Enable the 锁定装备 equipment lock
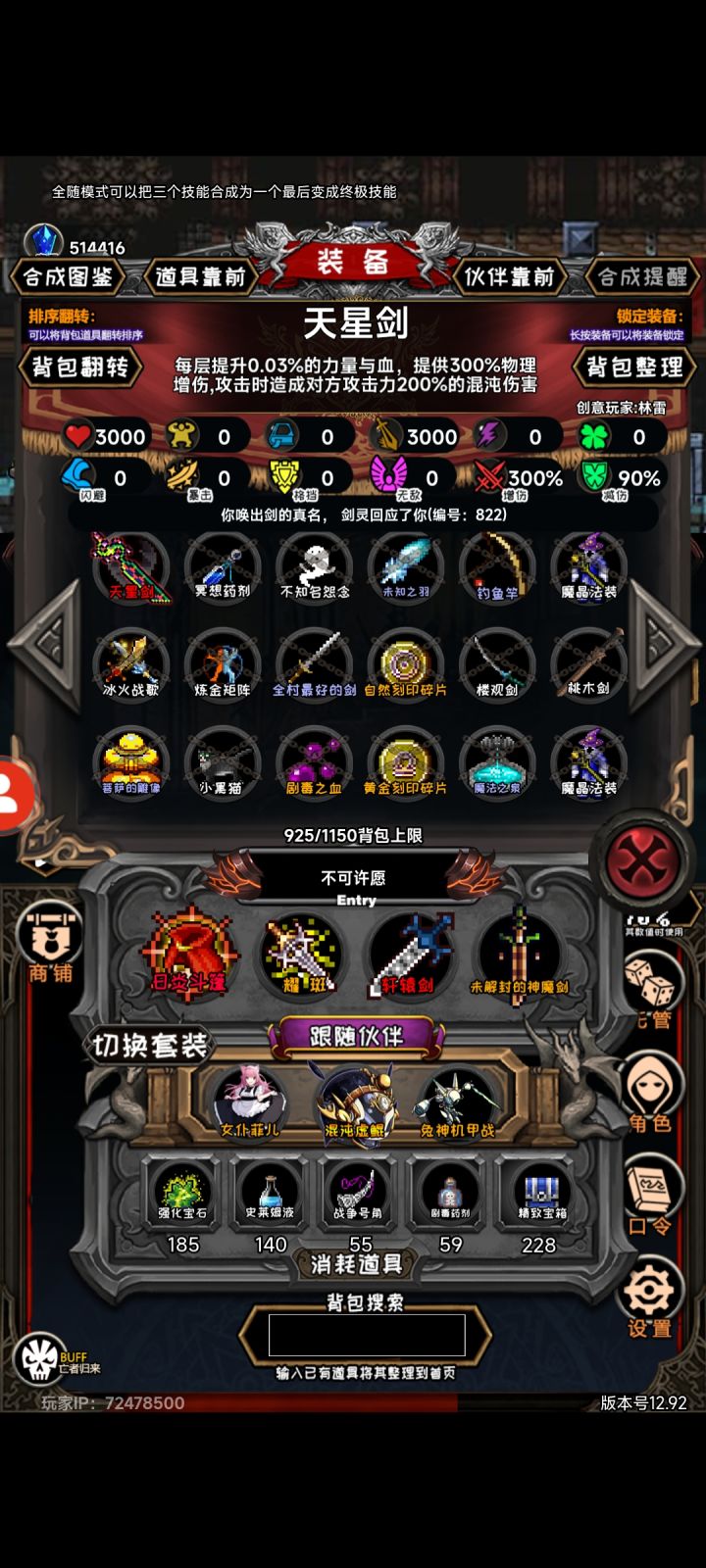This screenshot has width=706, height=1568. pyautogui.click(x=647, y=318)
